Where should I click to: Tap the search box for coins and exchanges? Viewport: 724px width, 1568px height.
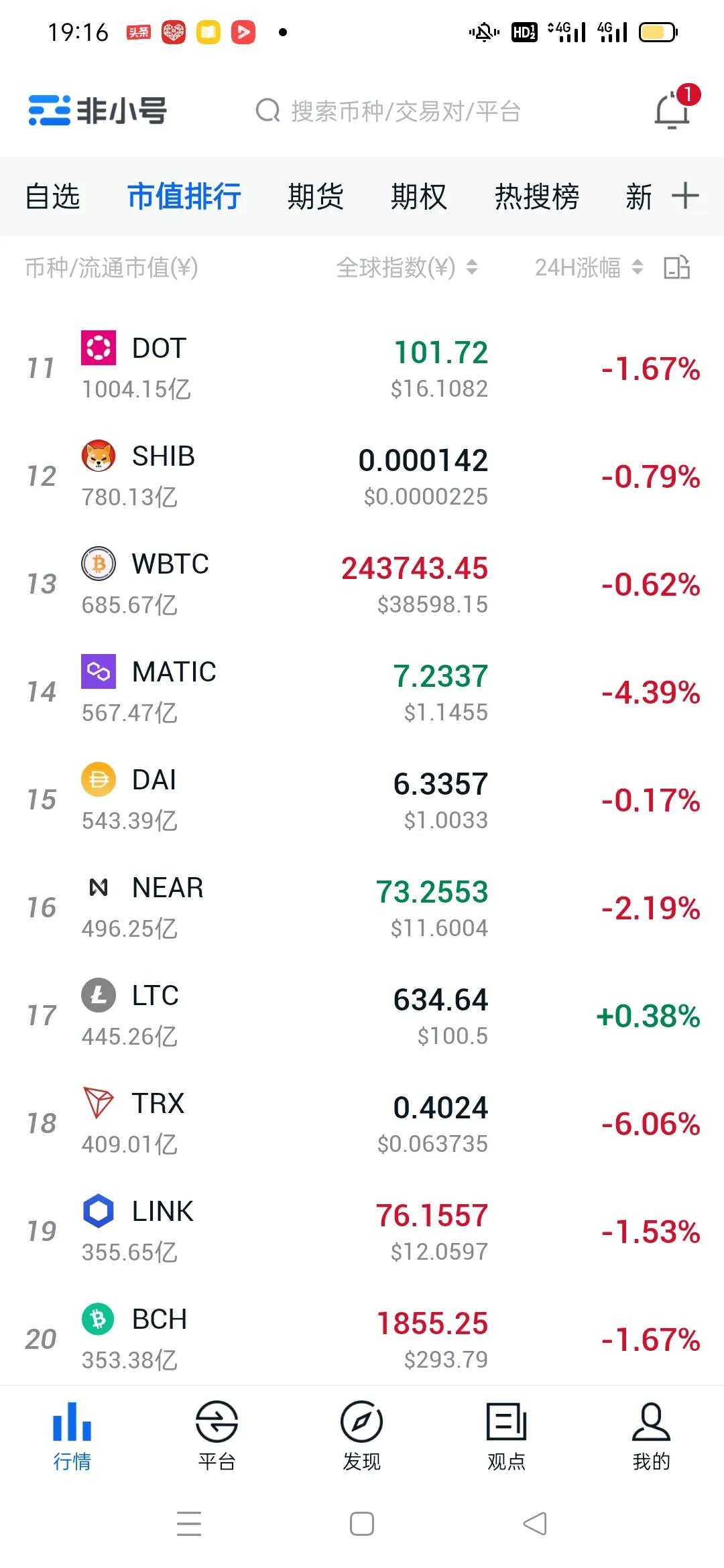pyautogui.click(x=389, y=111)
